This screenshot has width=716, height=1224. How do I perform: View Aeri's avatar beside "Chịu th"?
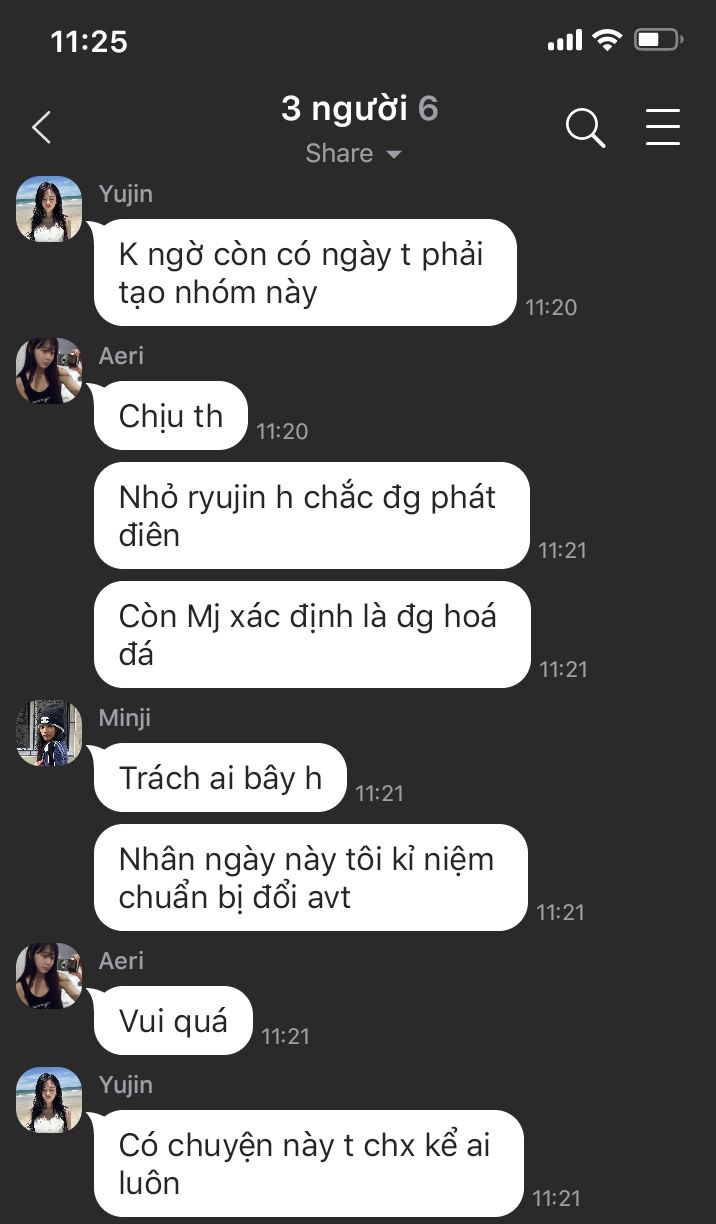pyautogui.click(x=49, y=371)
